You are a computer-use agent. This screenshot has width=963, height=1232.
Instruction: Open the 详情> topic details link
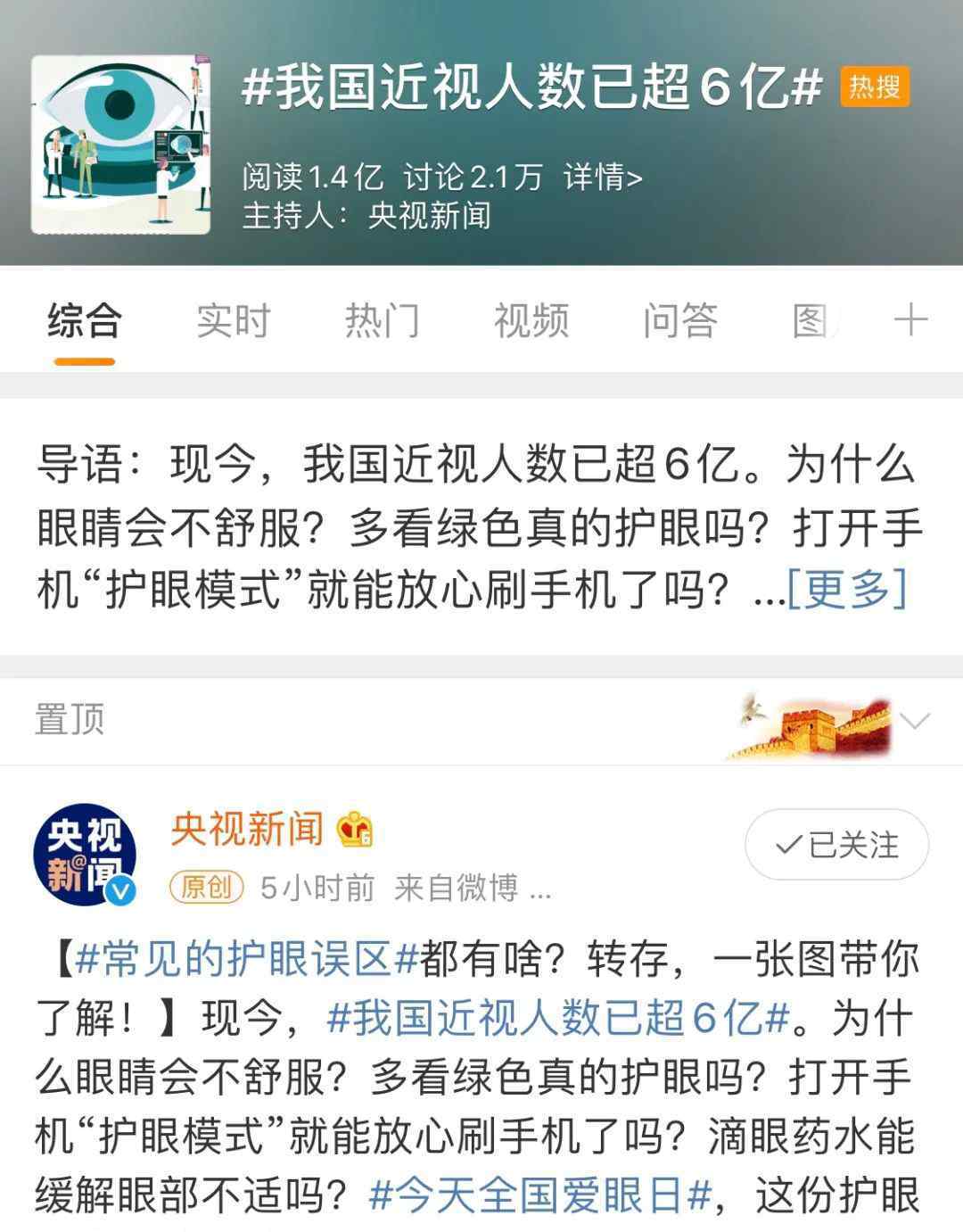pyautogui.click(x=602, y=178)
